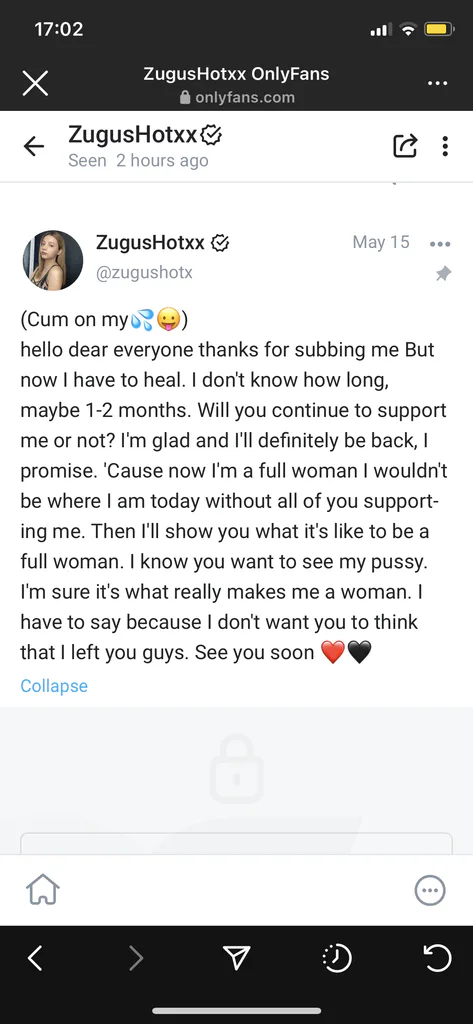Open the chat bubble menu in bottom bar

431,890
